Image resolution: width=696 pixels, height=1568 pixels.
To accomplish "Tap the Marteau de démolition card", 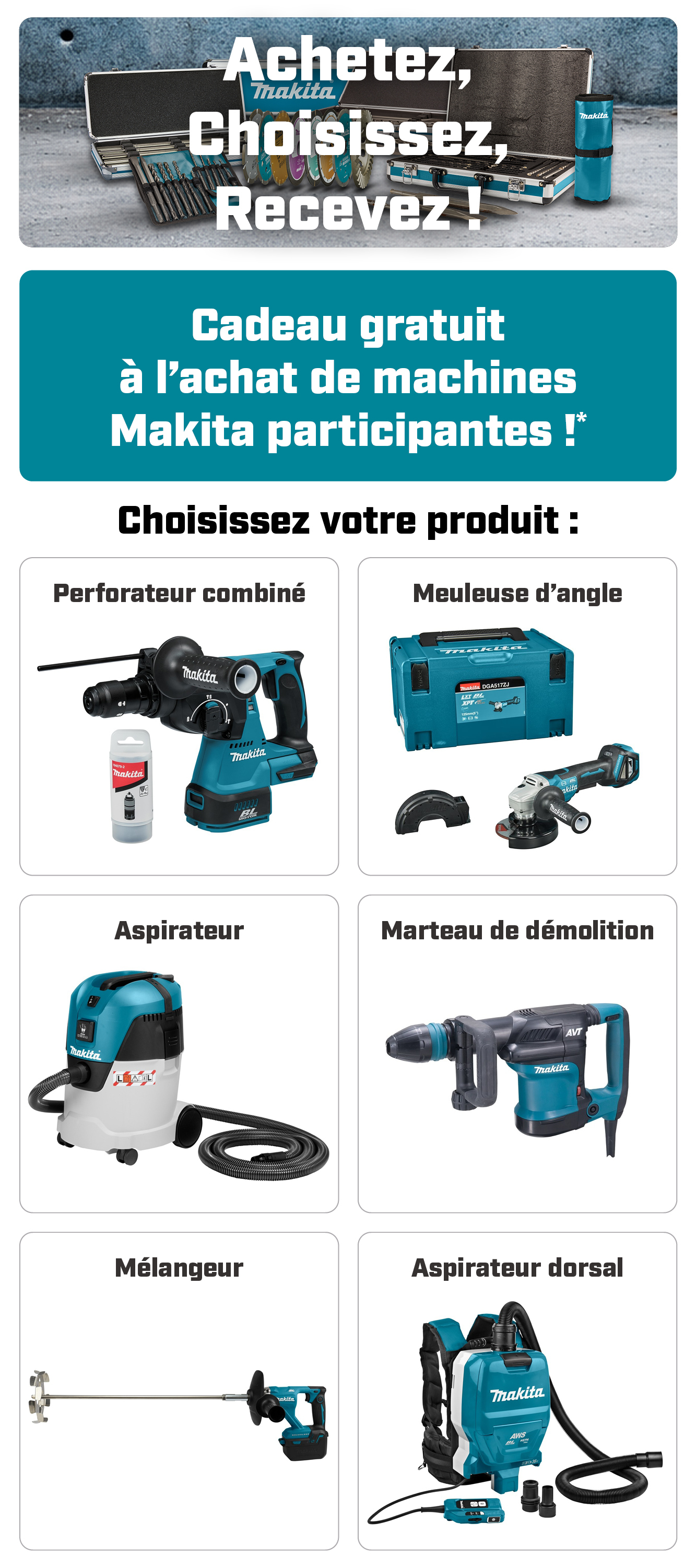I will 517,1054.
